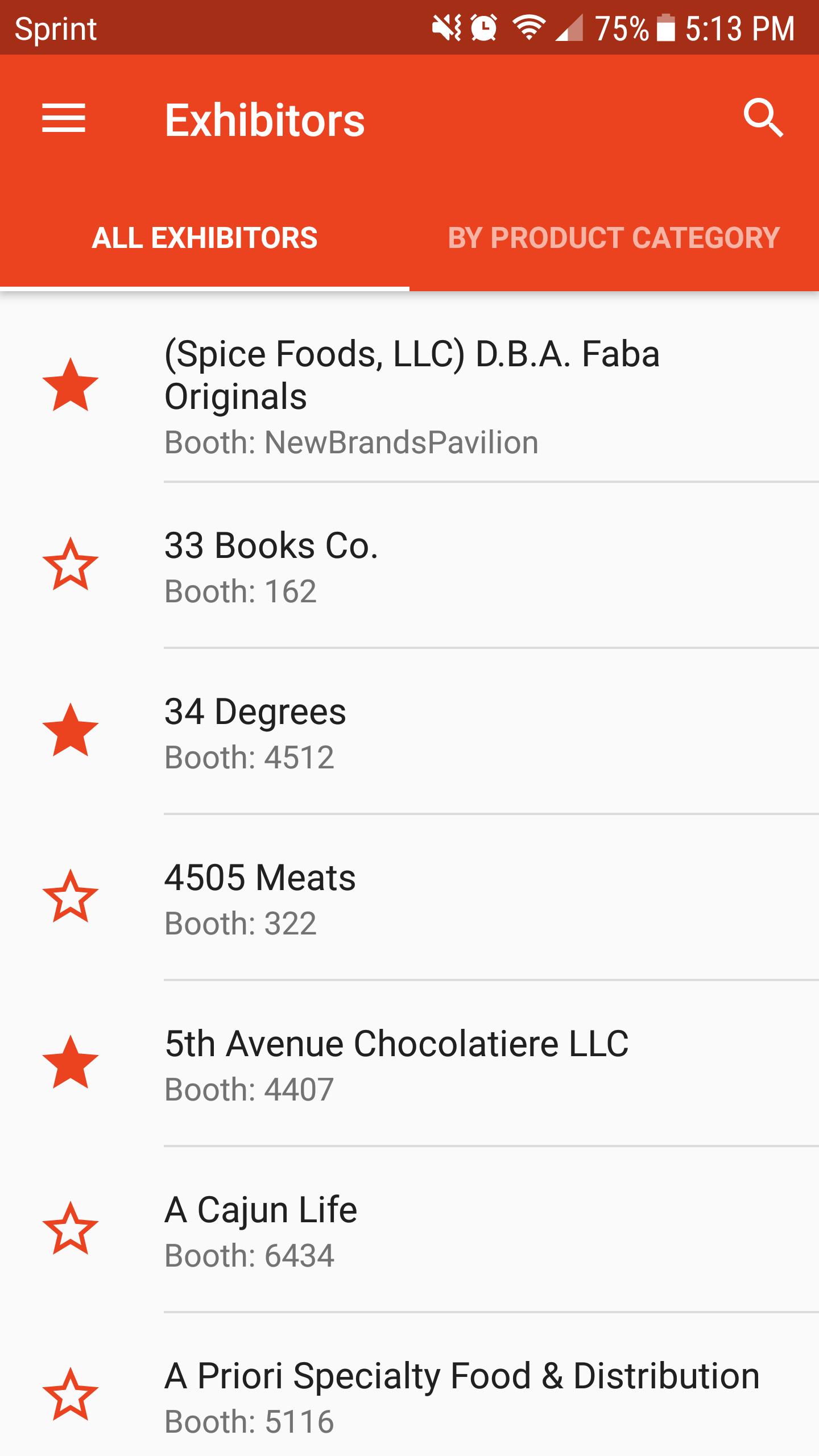Open A Priori Specialty Food & Distribution
Screen dimensions: 819x1456
[491, 1388]
